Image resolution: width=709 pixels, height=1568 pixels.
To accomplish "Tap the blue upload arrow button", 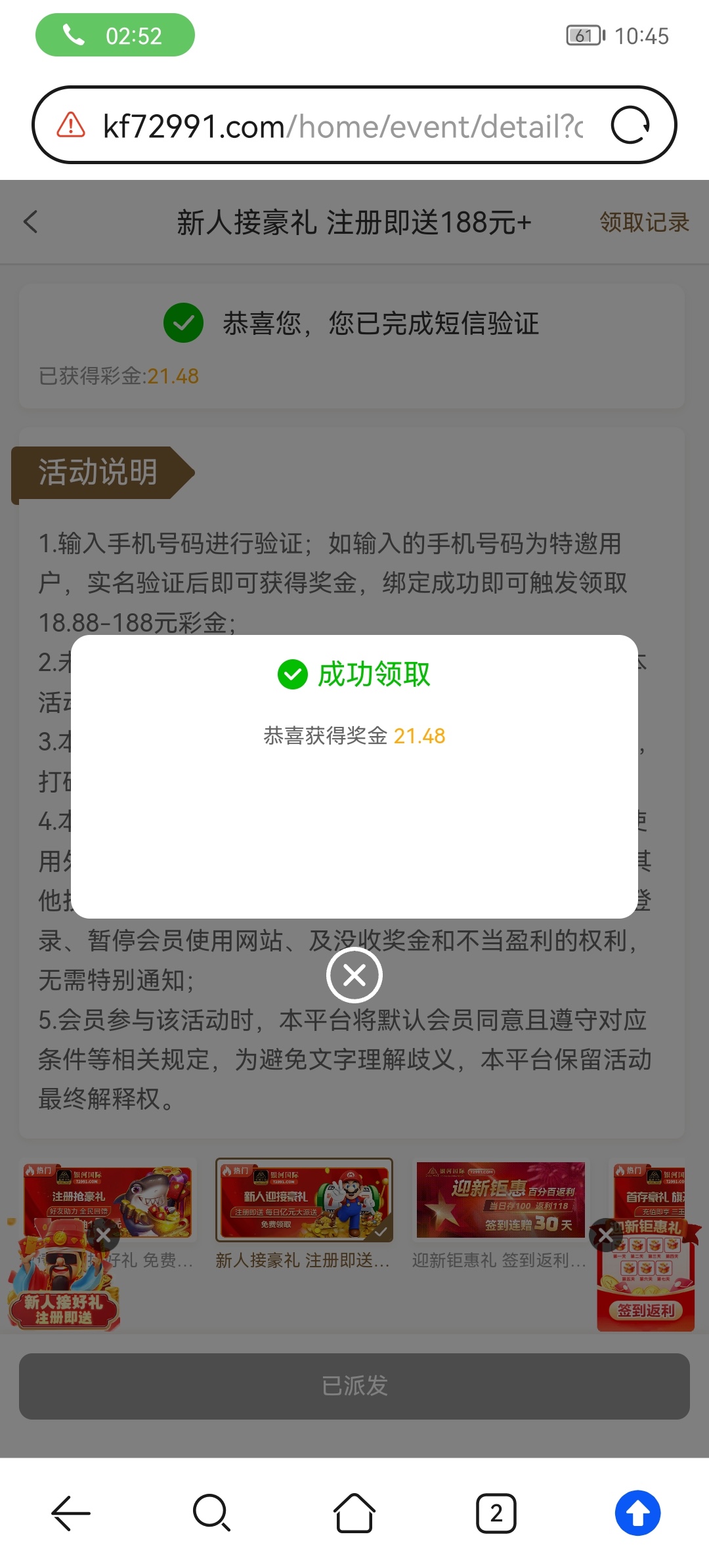I will (637, 1513).
